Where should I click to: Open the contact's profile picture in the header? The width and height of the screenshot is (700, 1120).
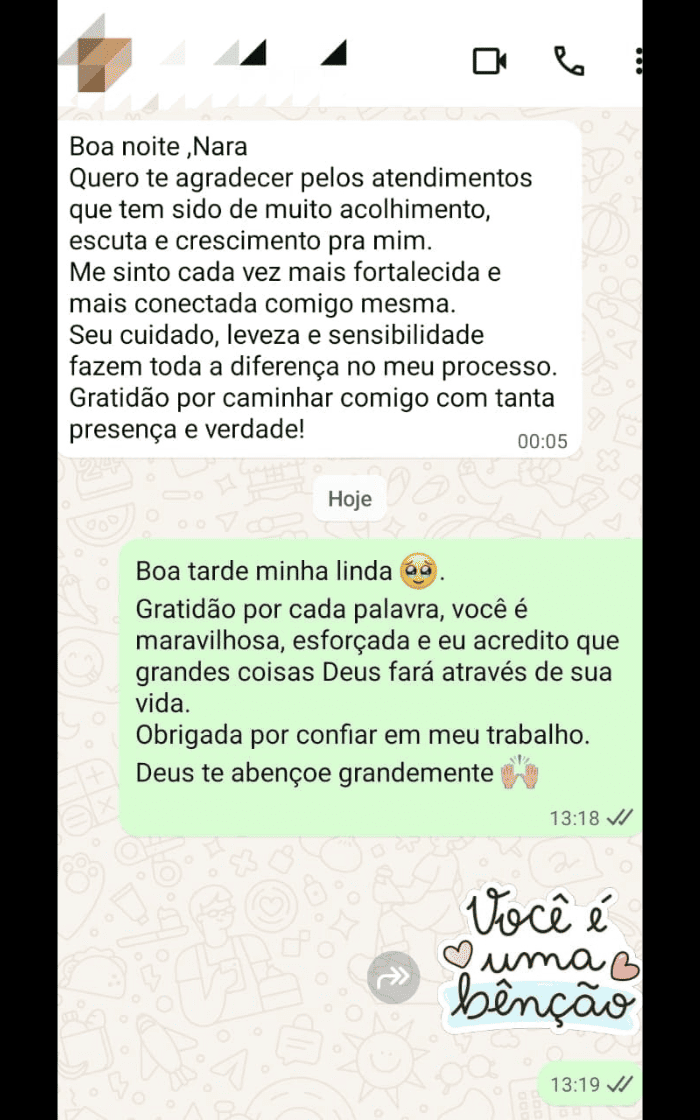point(106,63)
